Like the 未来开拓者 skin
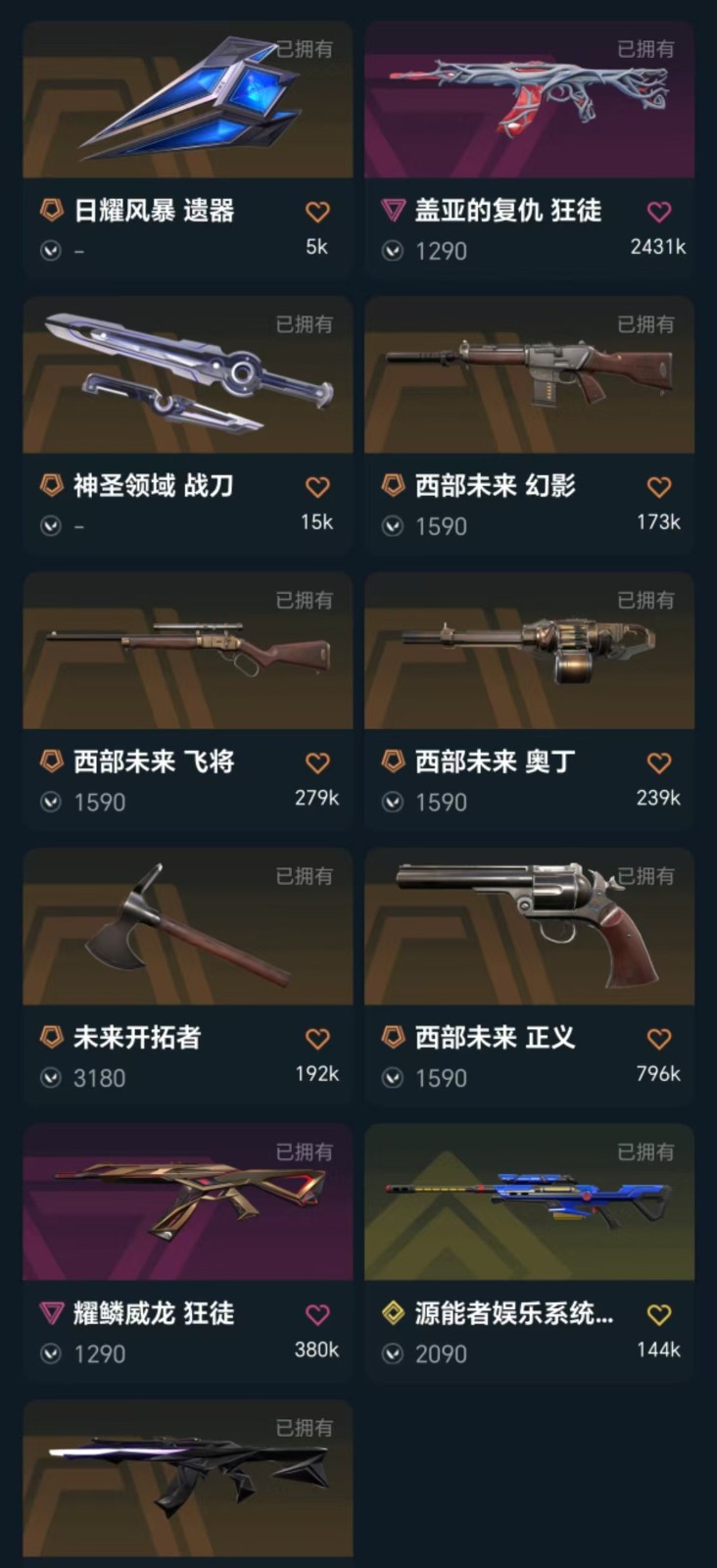The height and width of the screenshot is (1568, 717). click(x=317, y=1039)
